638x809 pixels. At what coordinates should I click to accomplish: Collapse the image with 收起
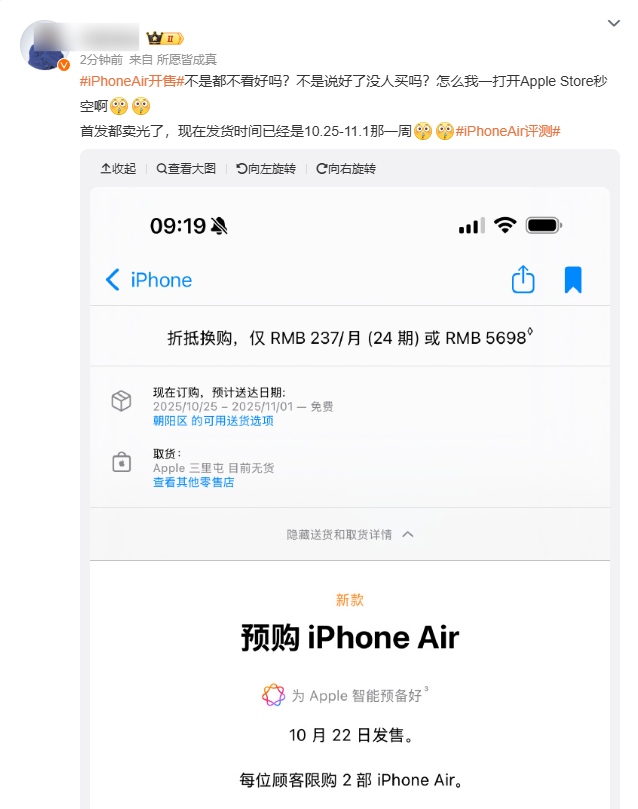point(118,169)
